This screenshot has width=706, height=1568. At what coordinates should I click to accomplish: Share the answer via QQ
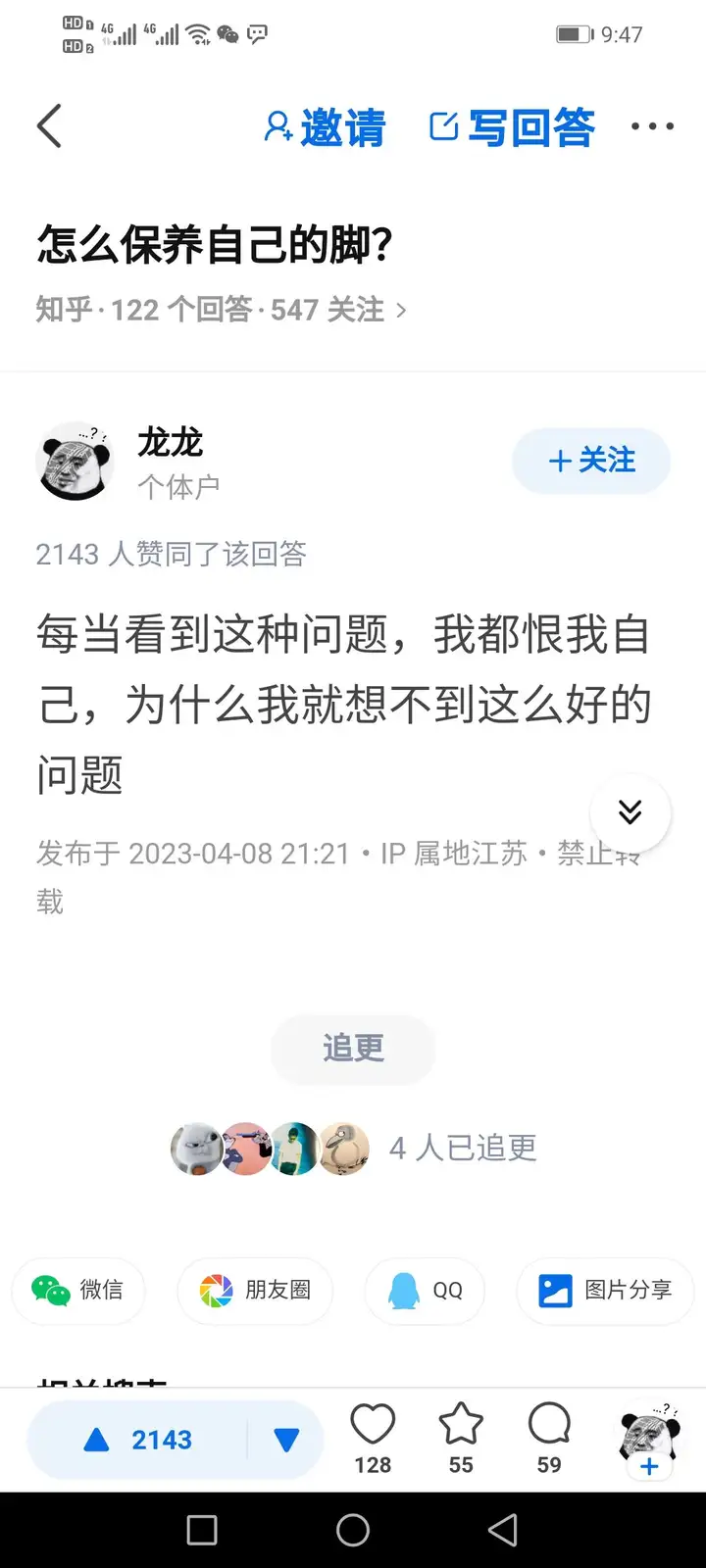(x=425, y=1290)
